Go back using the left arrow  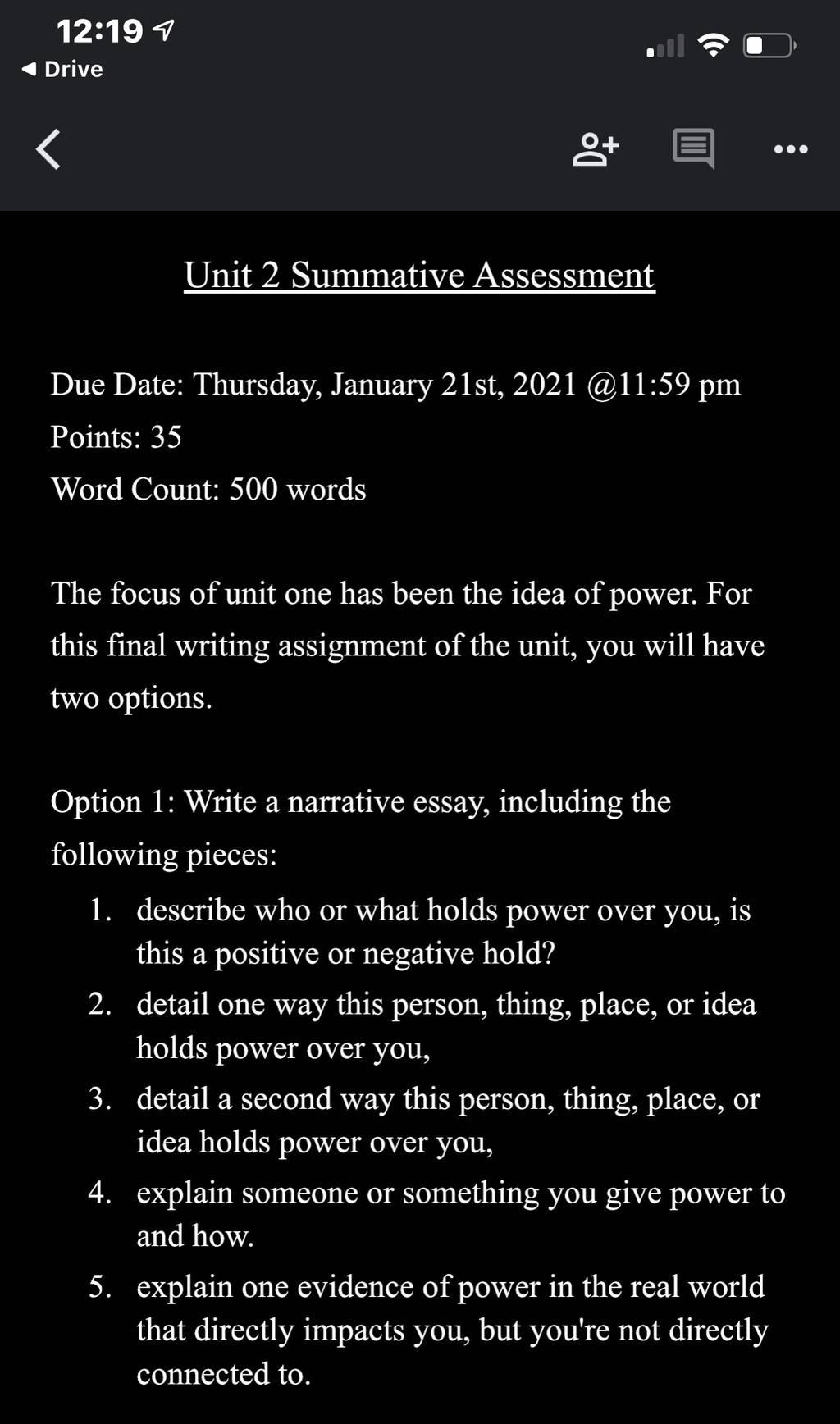[x=48, y=149]
